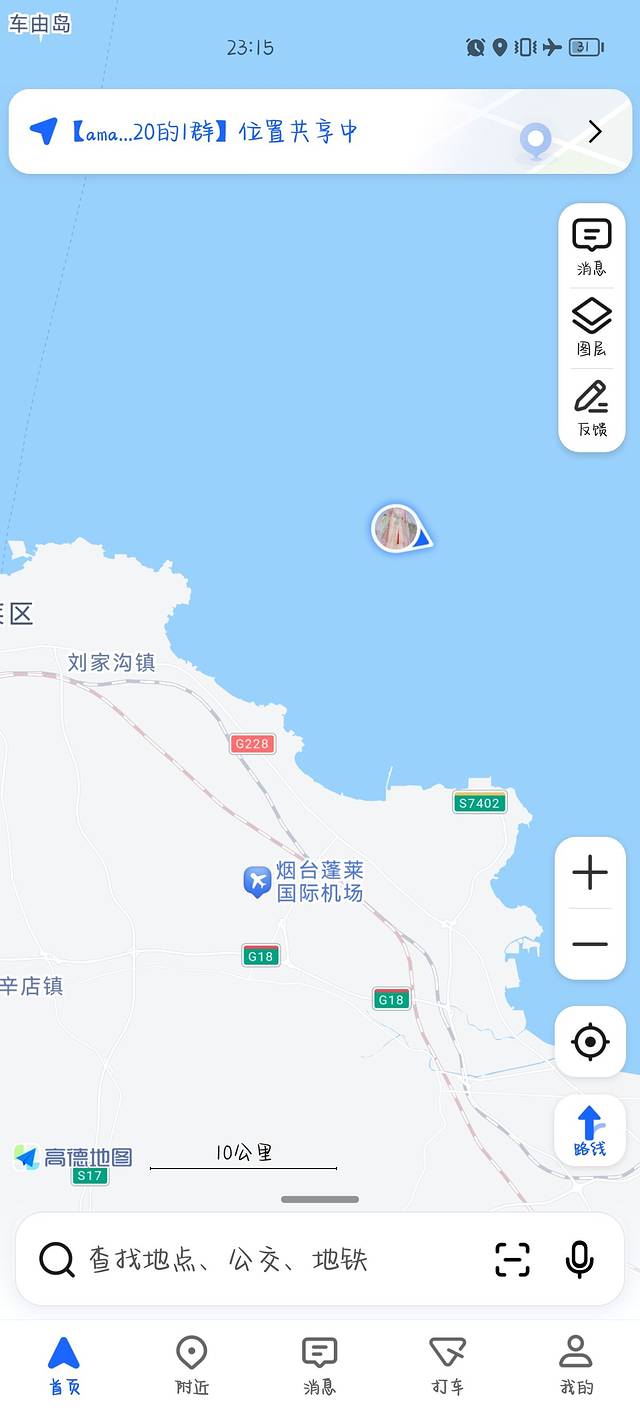Recenter map on my location

tap(590, 1042)
